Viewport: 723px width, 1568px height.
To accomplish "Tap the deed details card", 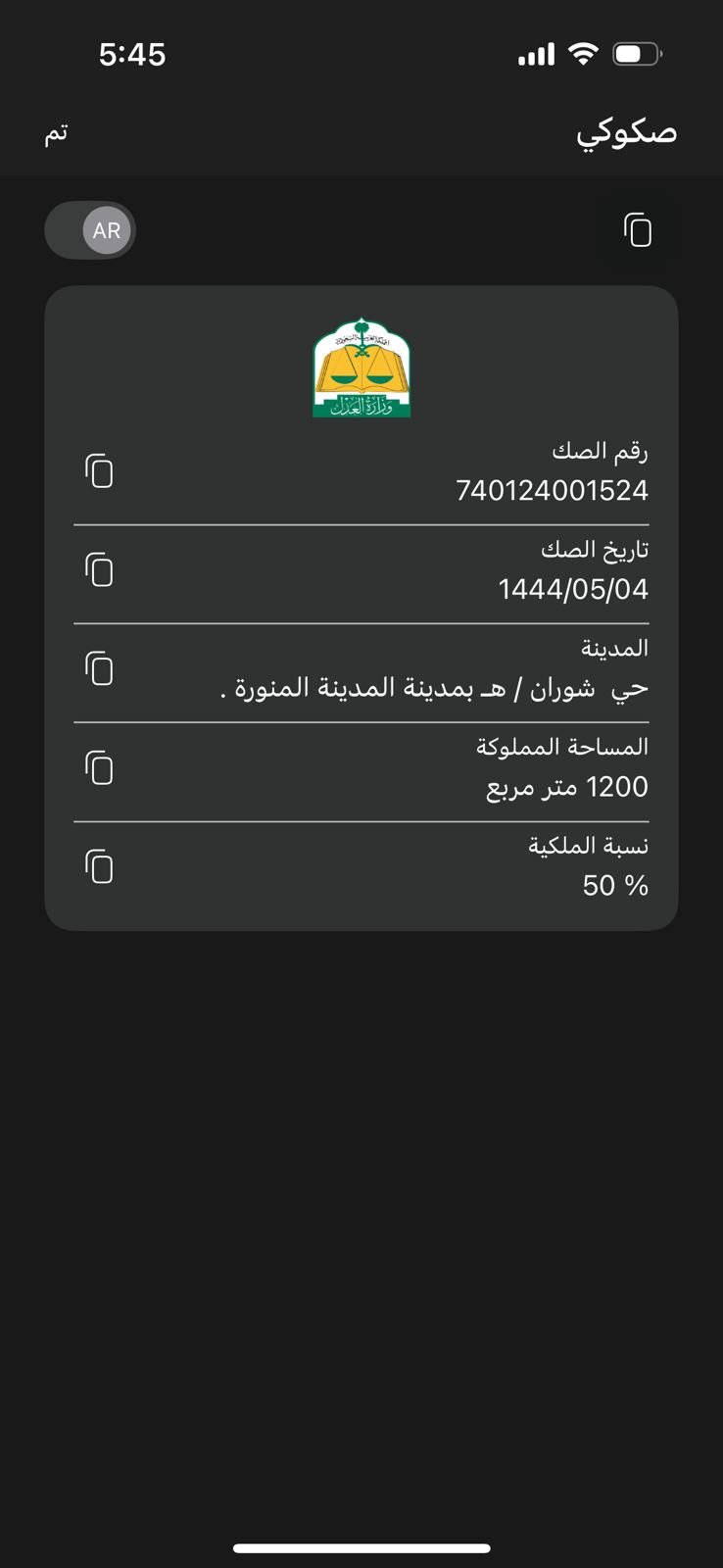I will click(361, 603).
